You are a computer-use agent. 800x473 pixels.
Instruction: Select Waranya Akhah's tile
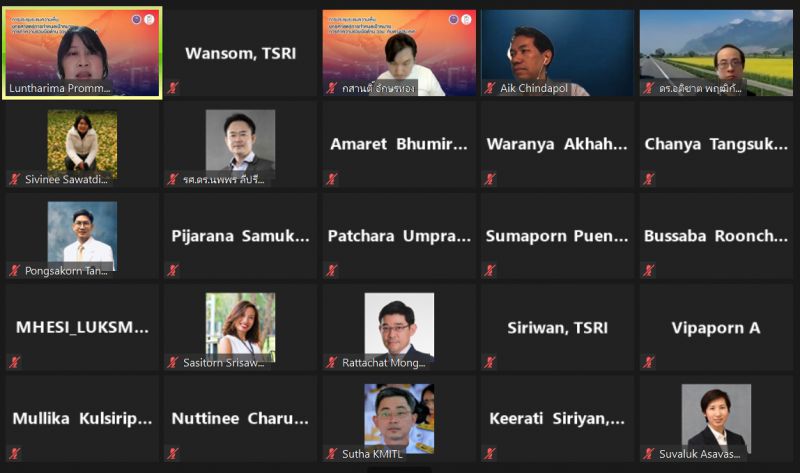tap(557, 144)
